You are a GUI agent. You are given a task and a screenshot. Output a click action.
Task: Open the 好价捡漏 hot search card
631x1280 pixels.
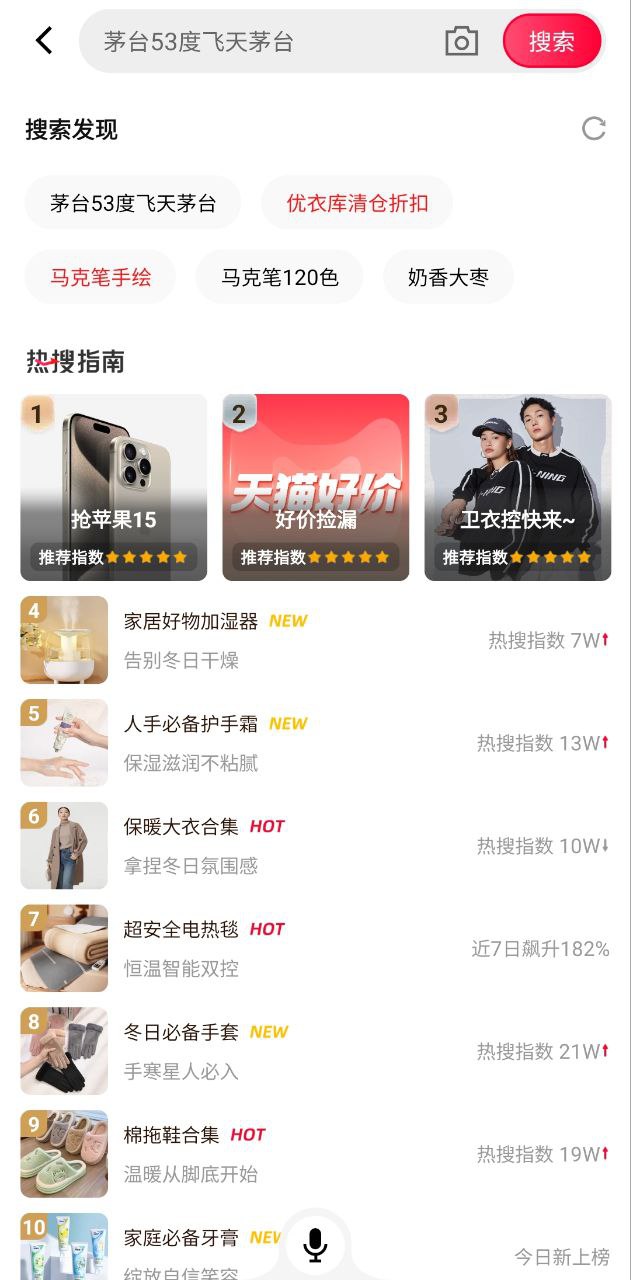[x=316, y=487]
